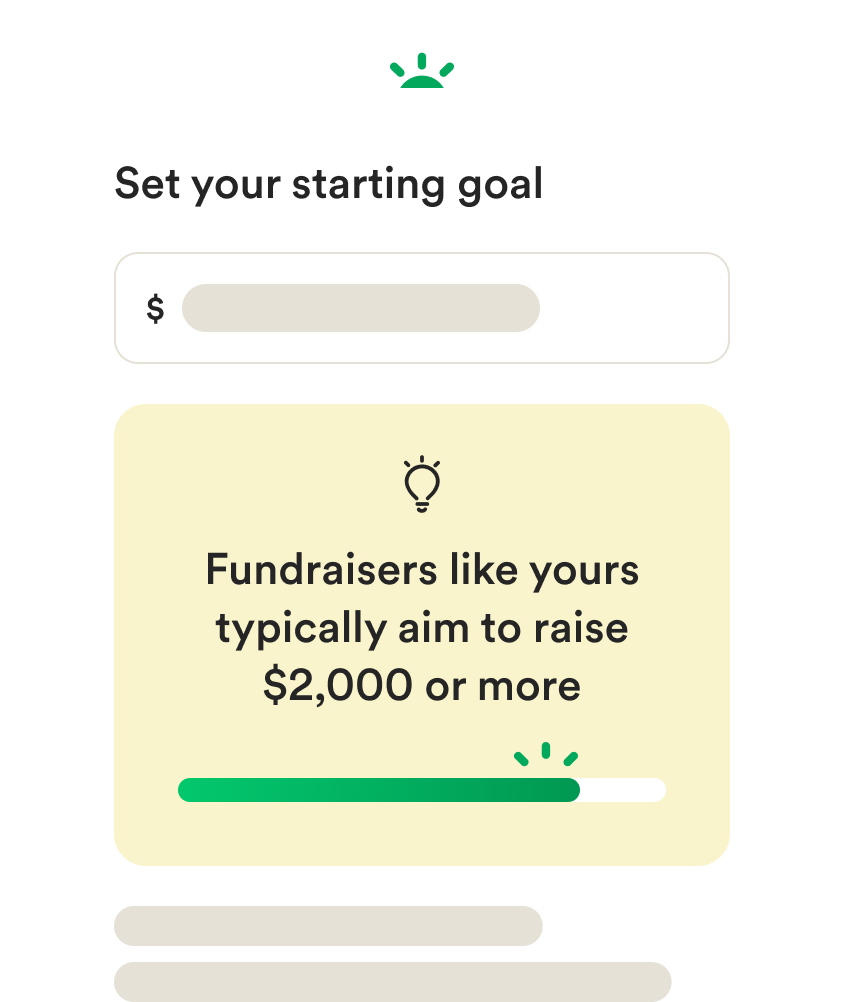Click the goal amount input field

pos(360,308)
